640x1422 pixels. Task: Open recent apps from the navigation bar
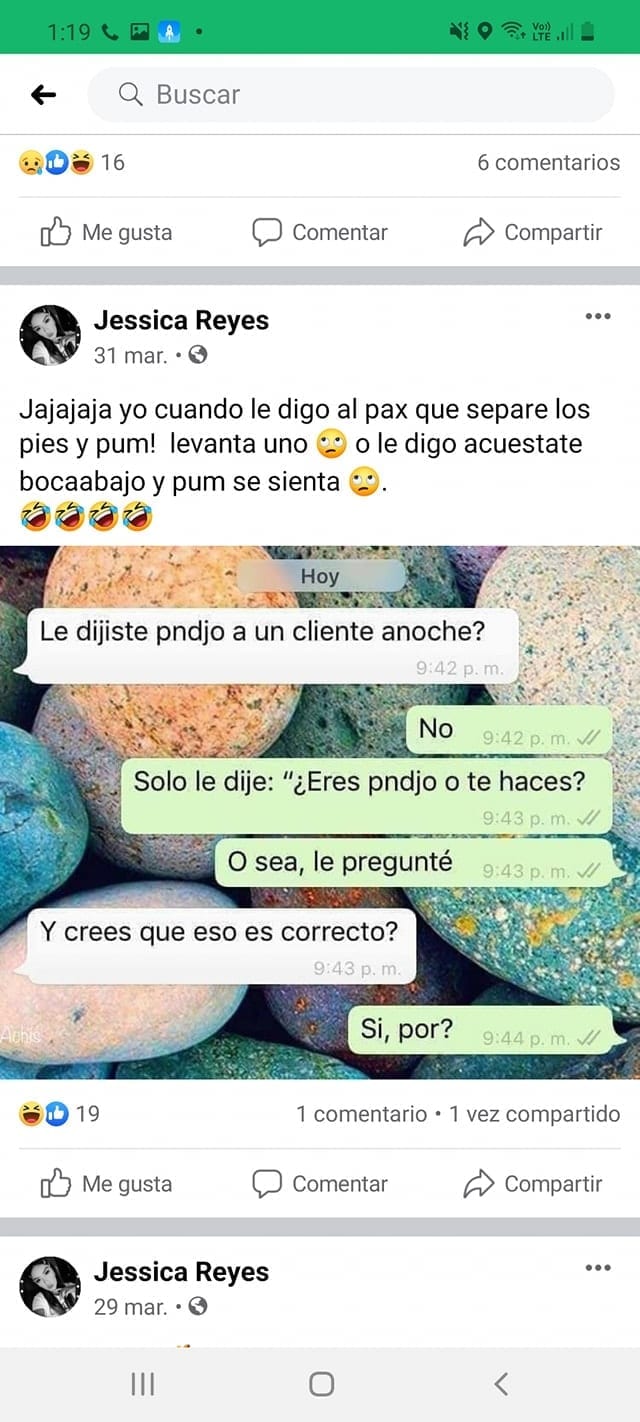click(x=142, y=1384)
